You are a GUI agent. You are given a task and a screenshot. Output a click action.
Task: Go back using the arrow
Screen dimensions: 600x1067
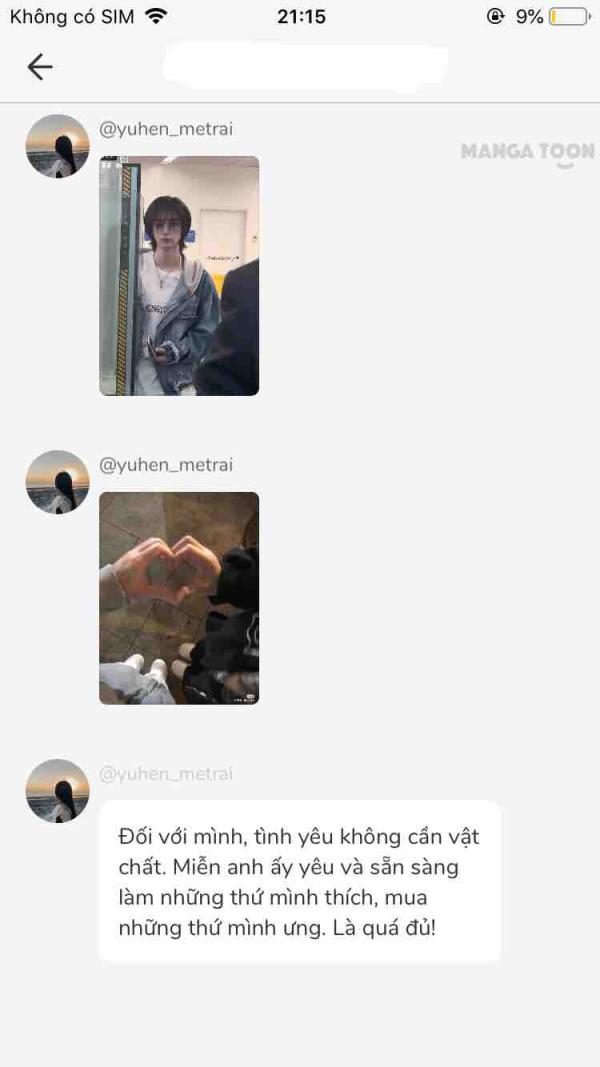point(39,67)
